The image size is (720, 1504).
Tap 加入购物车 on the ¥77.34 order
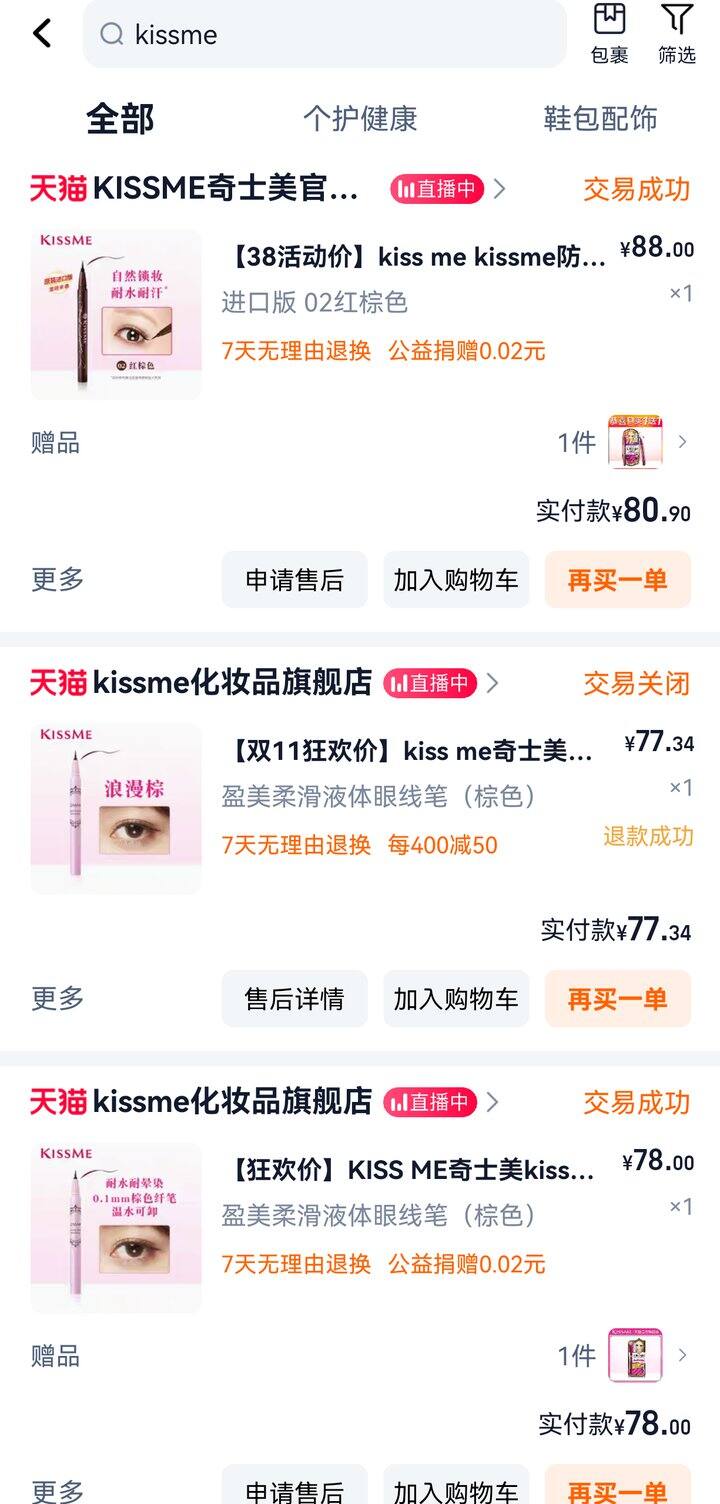[x=456, y=999]
